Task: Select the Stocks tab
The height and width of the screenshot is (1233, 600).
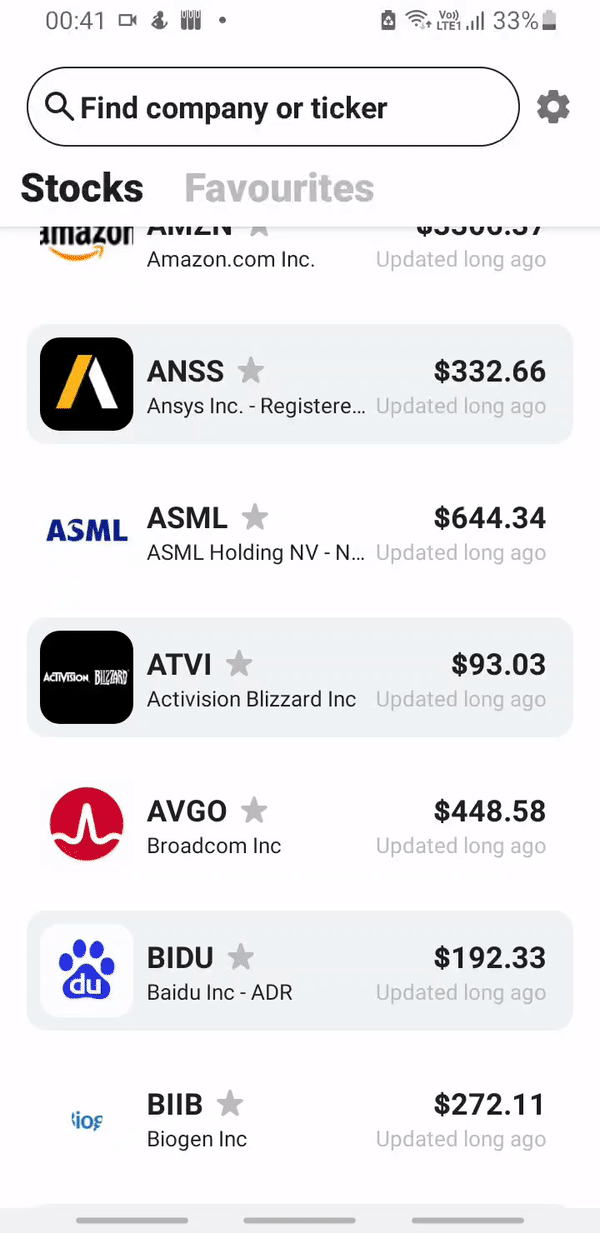Action: pyautogui.click(x=82, y=188)
